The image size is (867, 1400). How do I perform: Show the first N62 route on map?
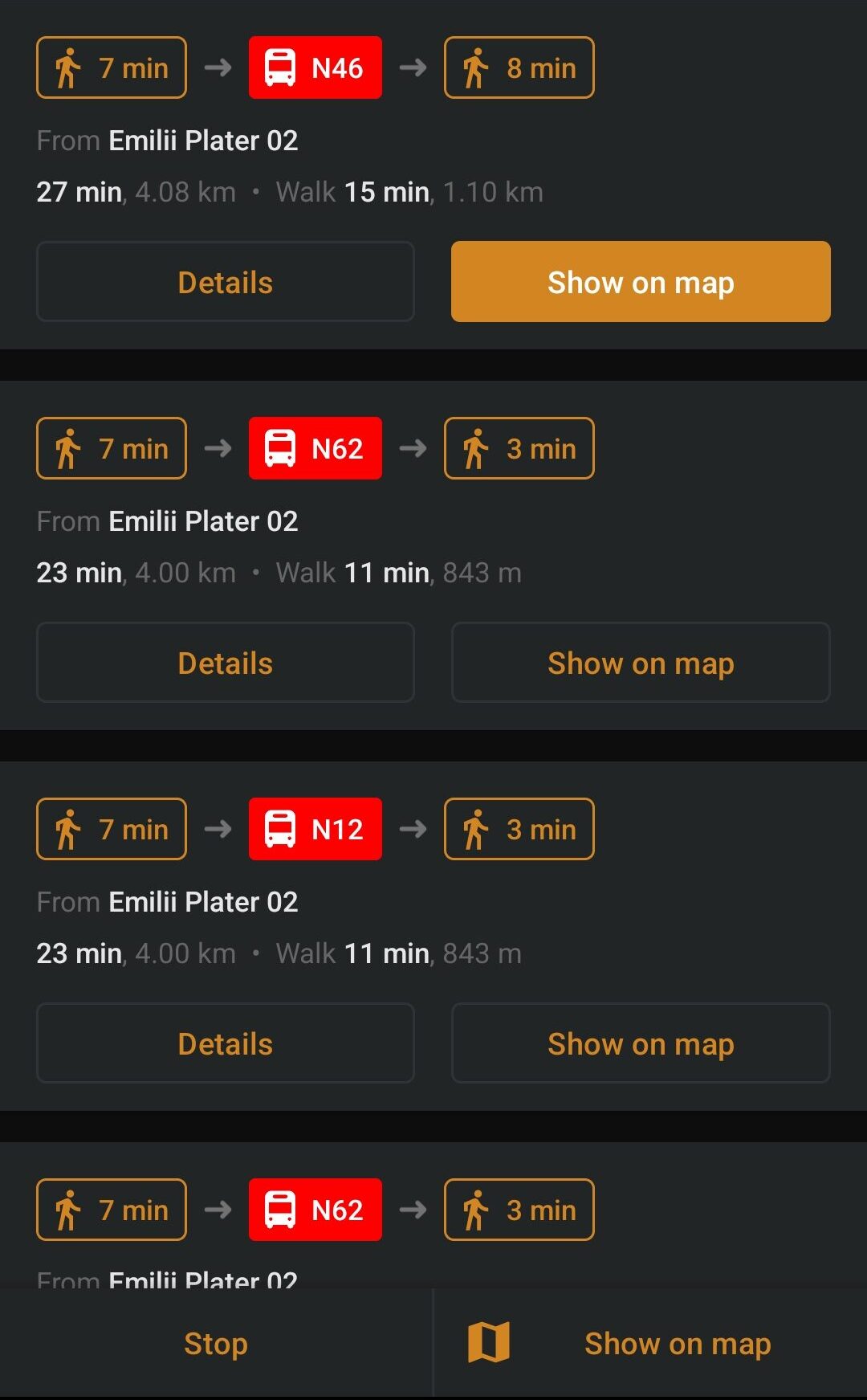pyautogui.click(x=641, y=663)
